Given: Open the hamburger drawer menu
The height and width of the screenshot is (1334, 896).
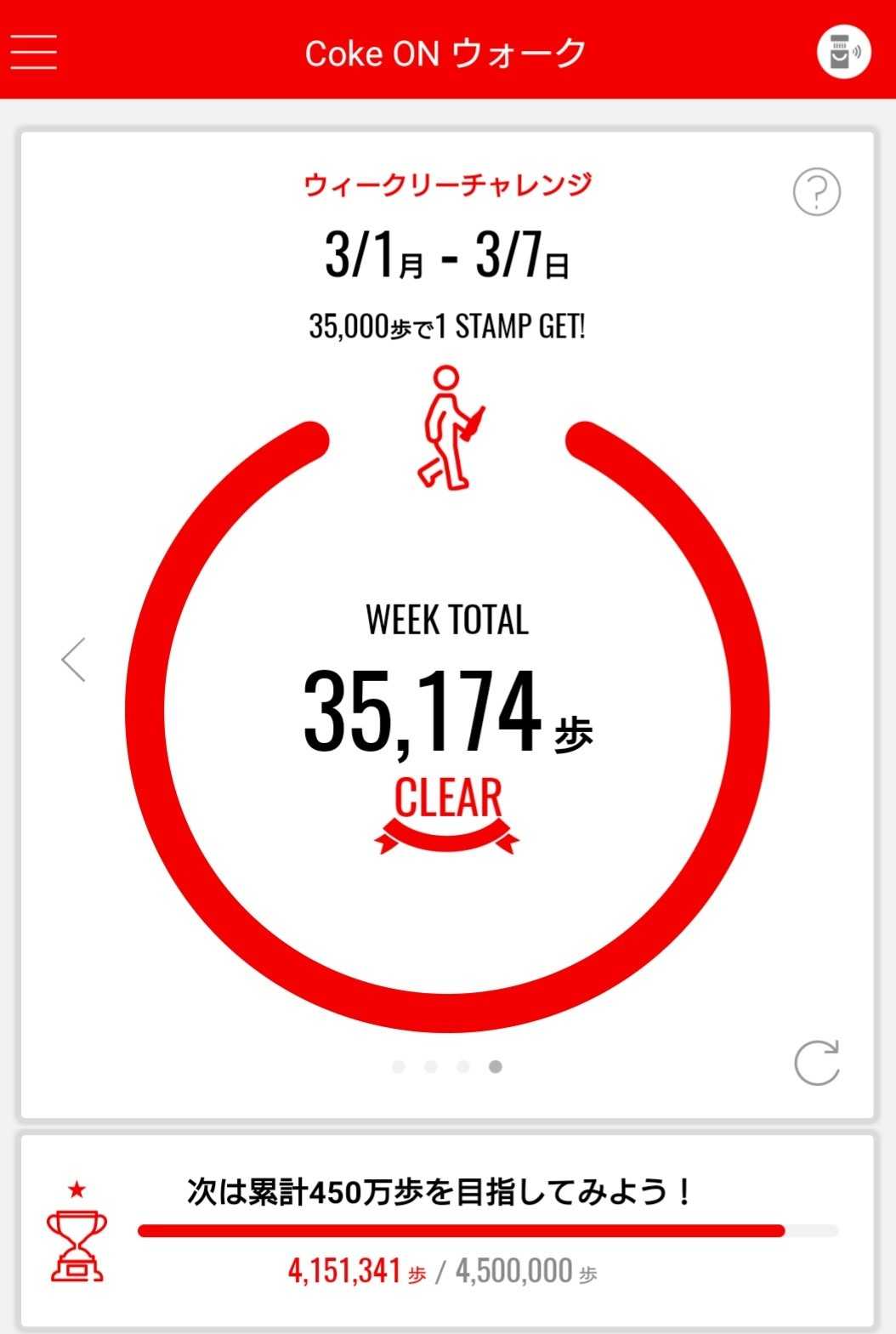Looking at the screenshot, I should pyautogui.click(x=34, y=52).
